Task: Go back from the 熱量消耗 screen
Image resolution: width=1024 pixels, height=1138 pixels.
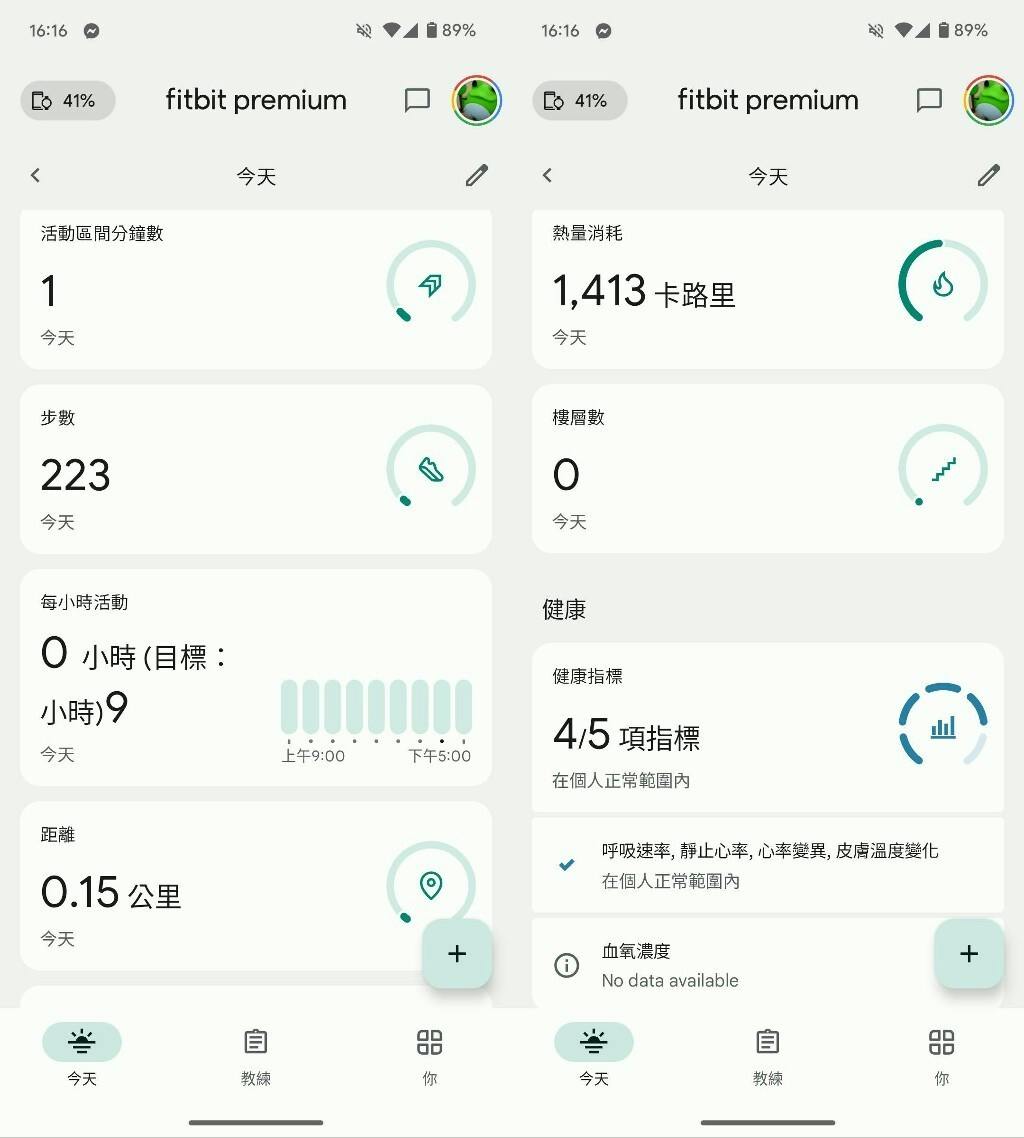Action: 547,176
